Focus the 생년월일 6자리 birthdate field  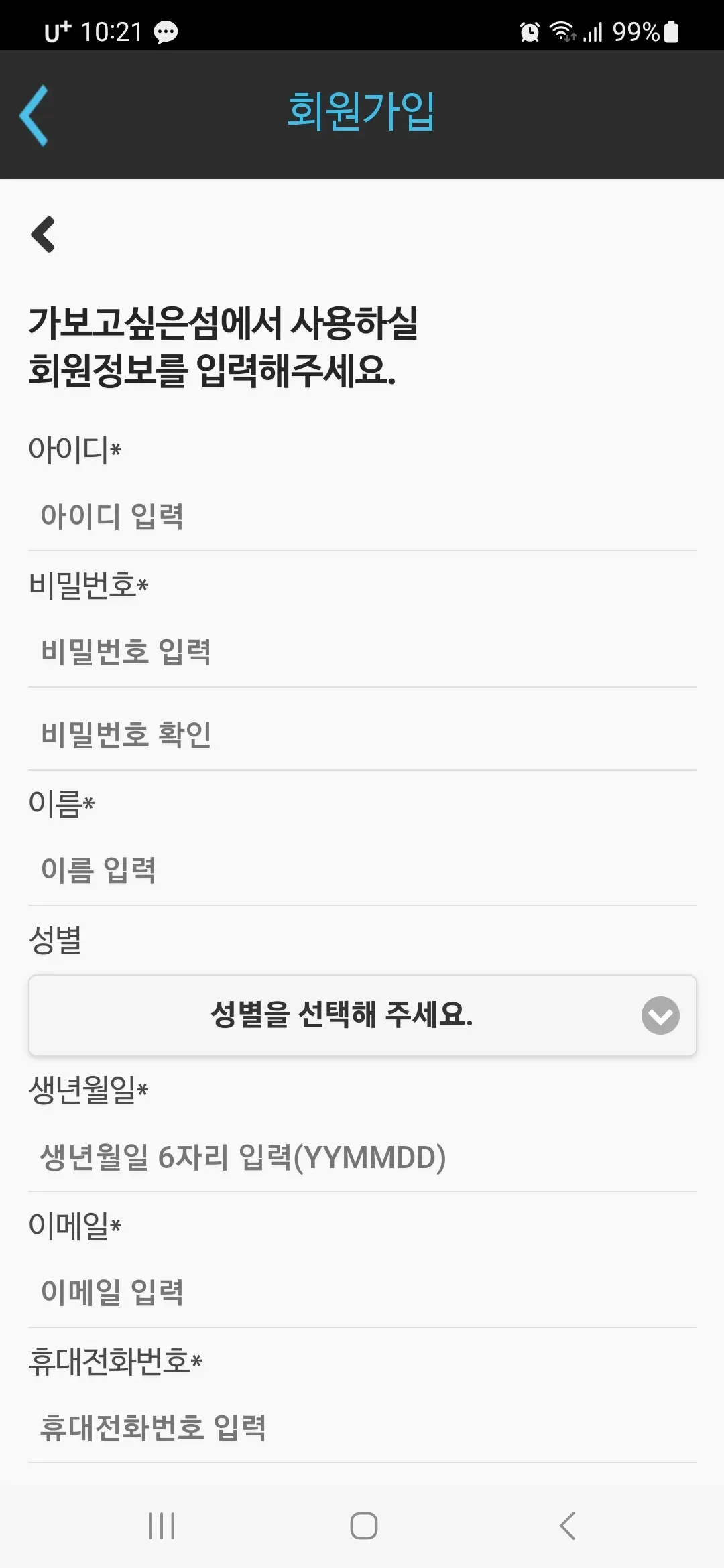(268, 1155)
